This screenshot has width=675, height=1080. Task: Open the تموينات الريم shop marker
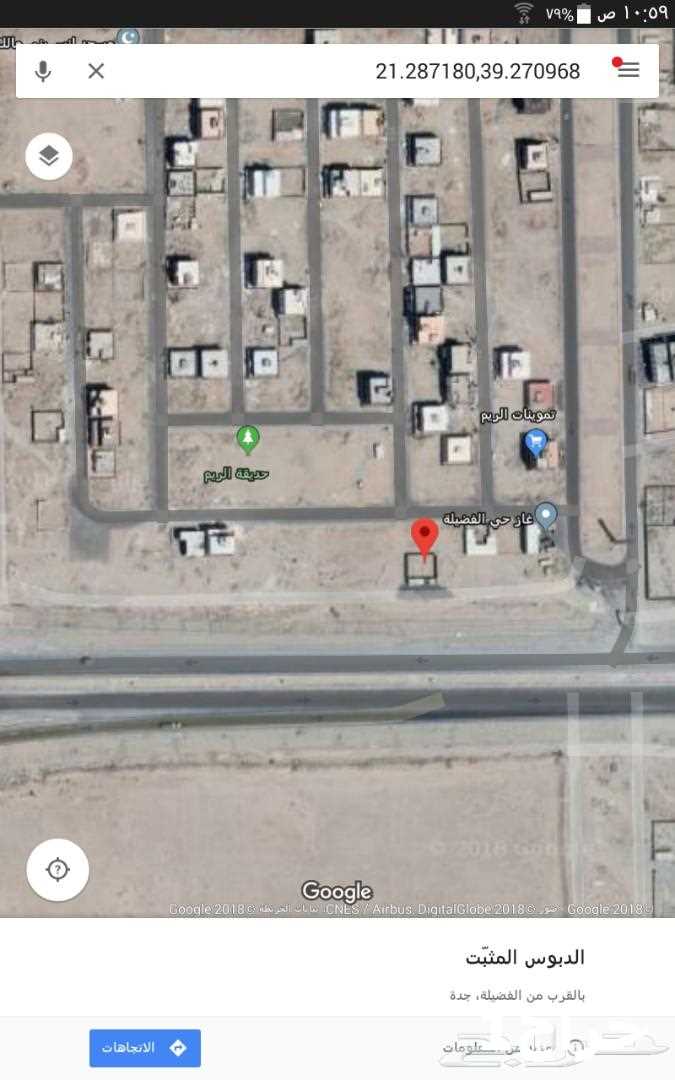[x=535, y=442]
